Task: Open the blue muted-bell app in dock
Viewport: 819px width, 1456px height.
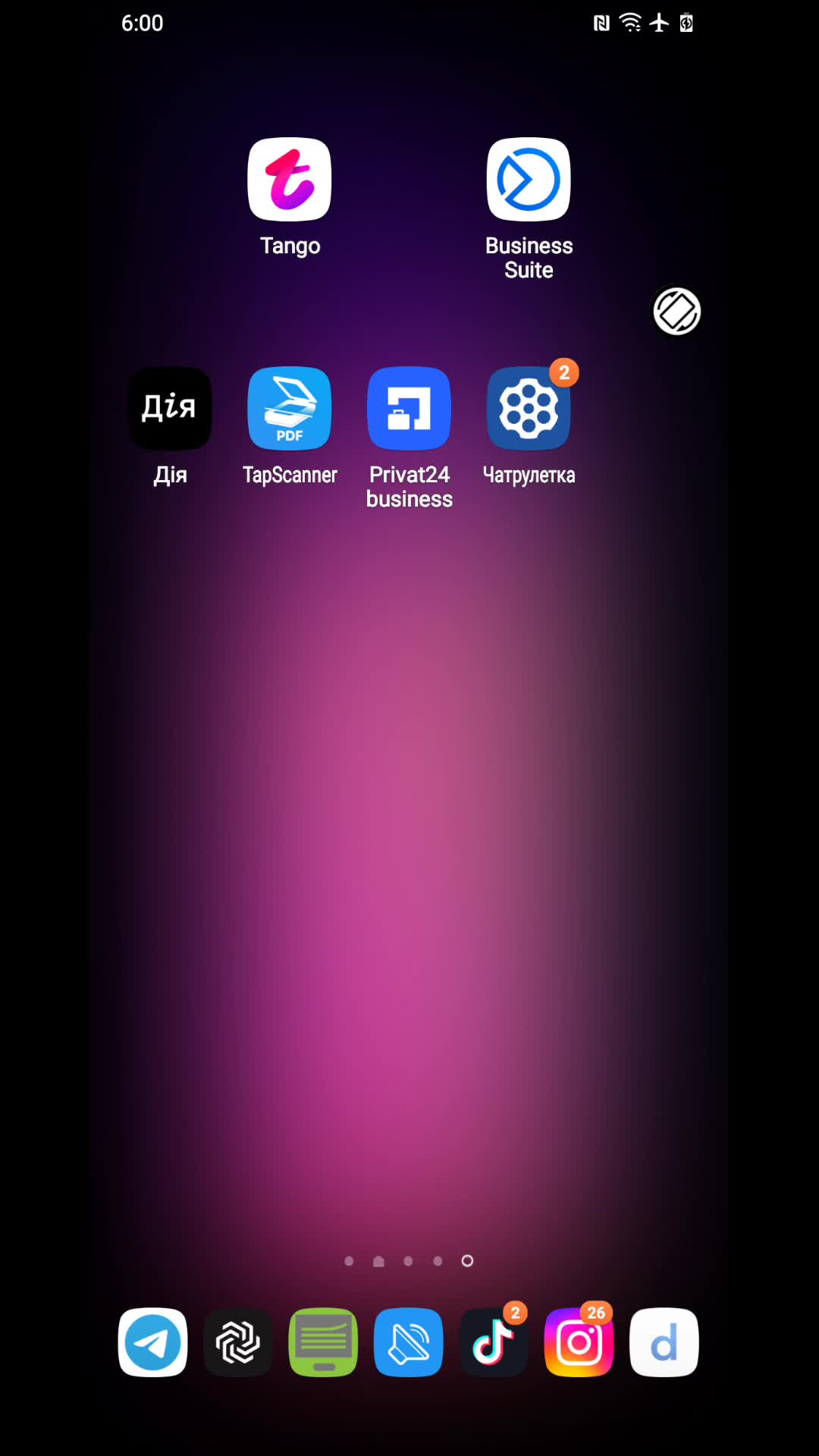Action: [408, 1342]
